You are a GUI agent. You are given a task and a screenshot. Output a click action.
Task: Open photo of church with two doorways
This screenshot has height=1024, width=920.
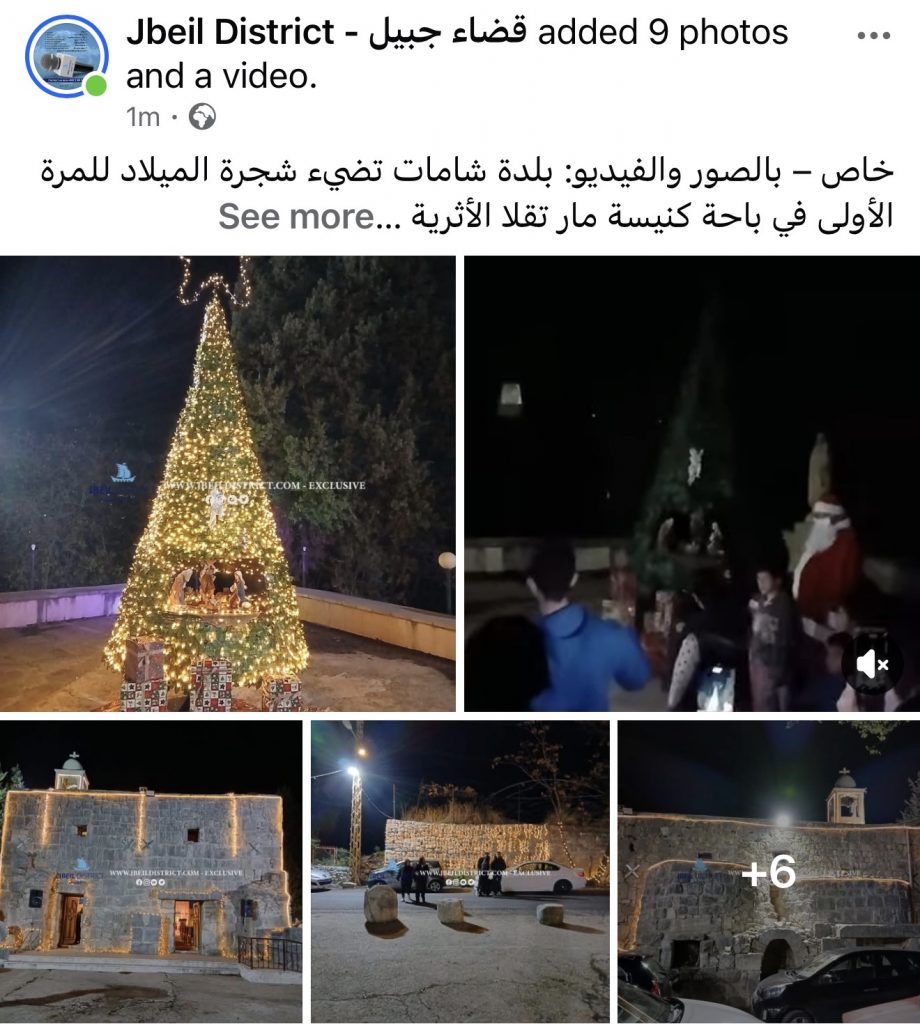coord(150,871)
